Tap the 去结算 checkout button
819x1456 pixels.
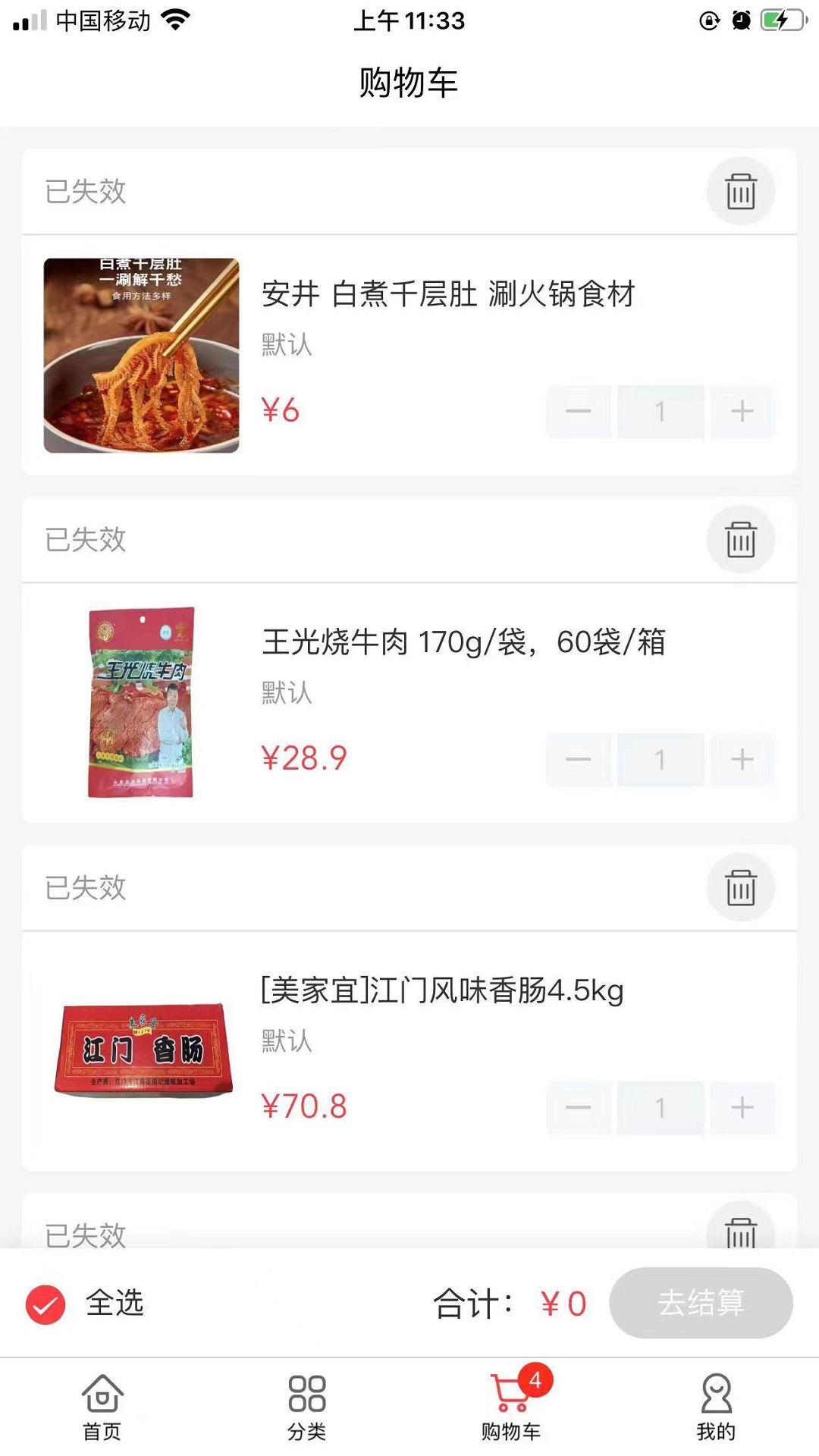[x=700, y=1304]
